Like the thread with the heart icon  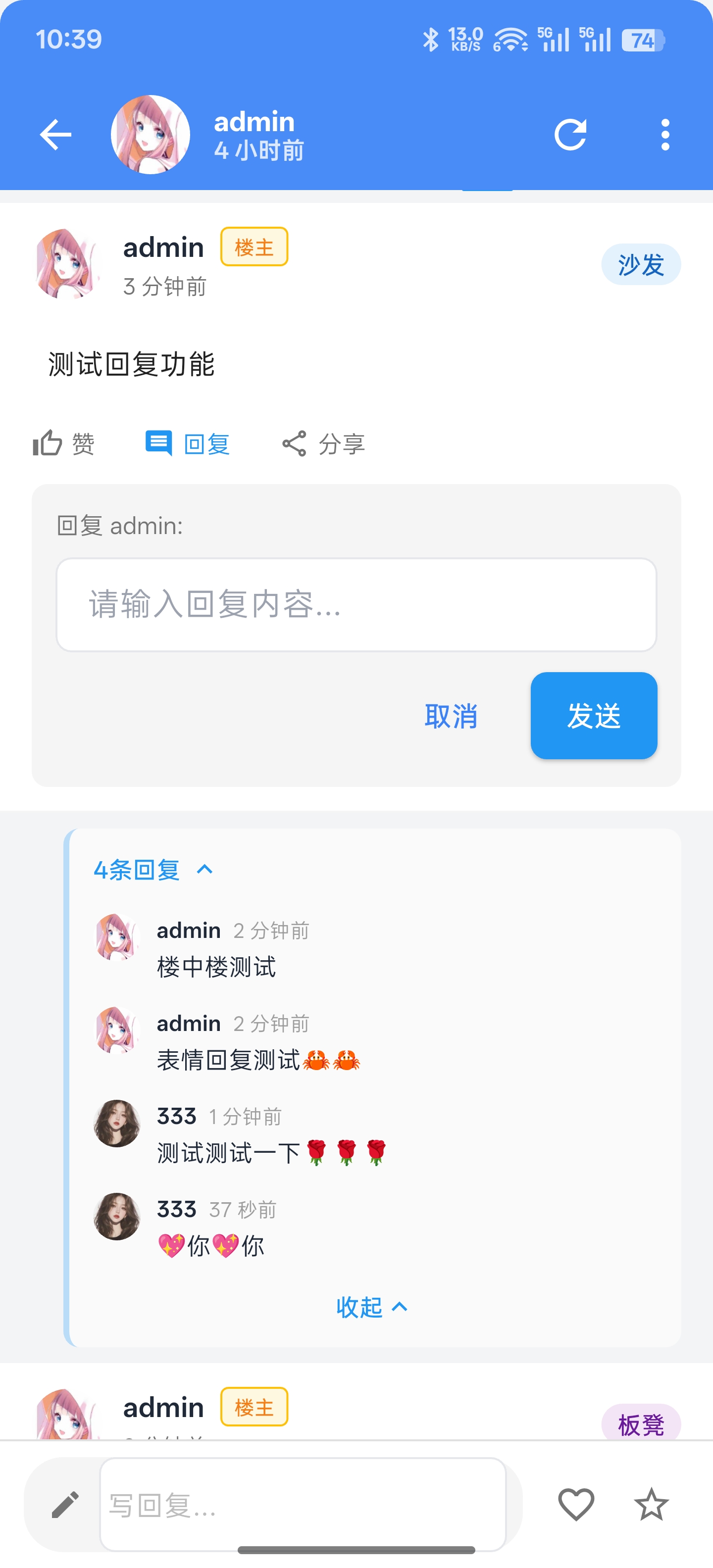tap(576, 1505)
